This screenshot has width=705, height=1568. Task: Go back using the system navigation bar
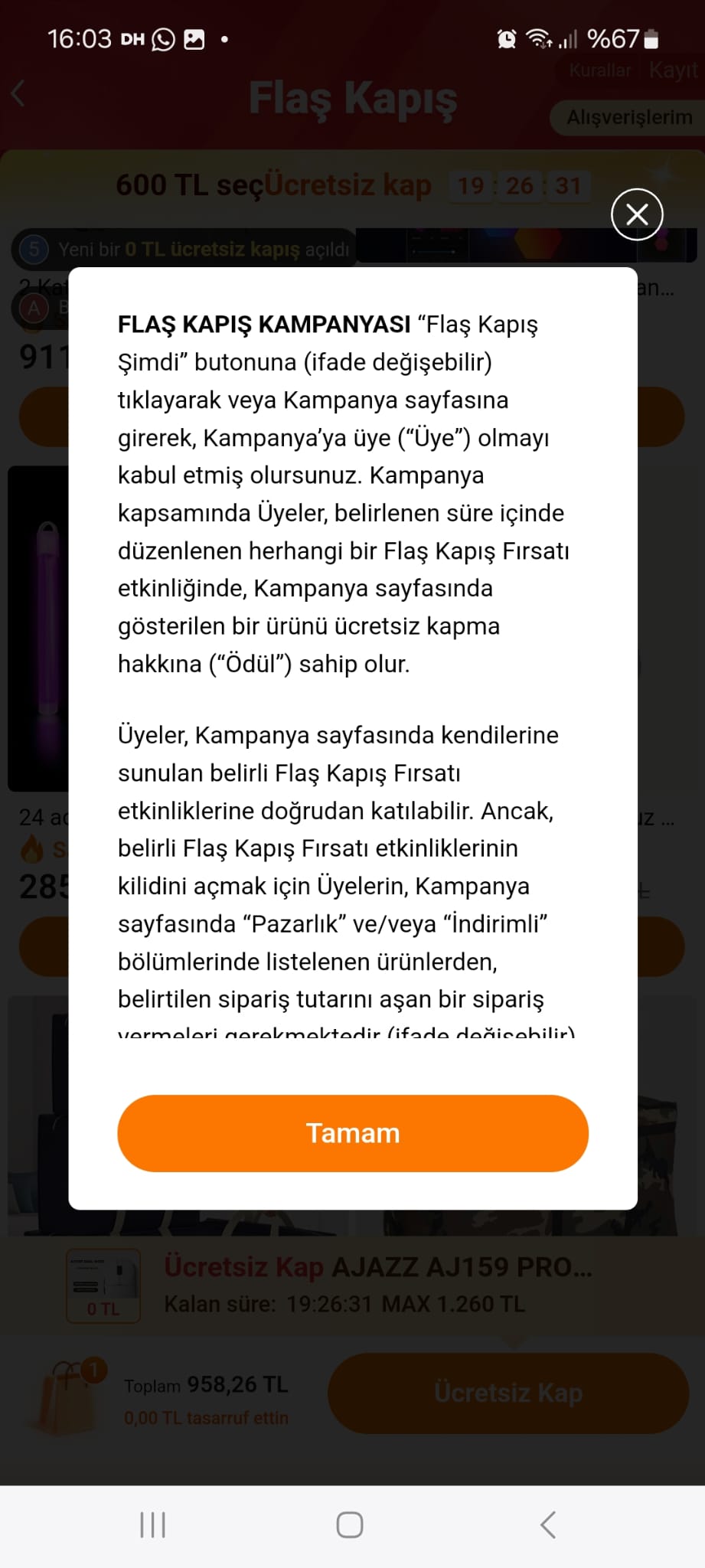click(548, 1525)
